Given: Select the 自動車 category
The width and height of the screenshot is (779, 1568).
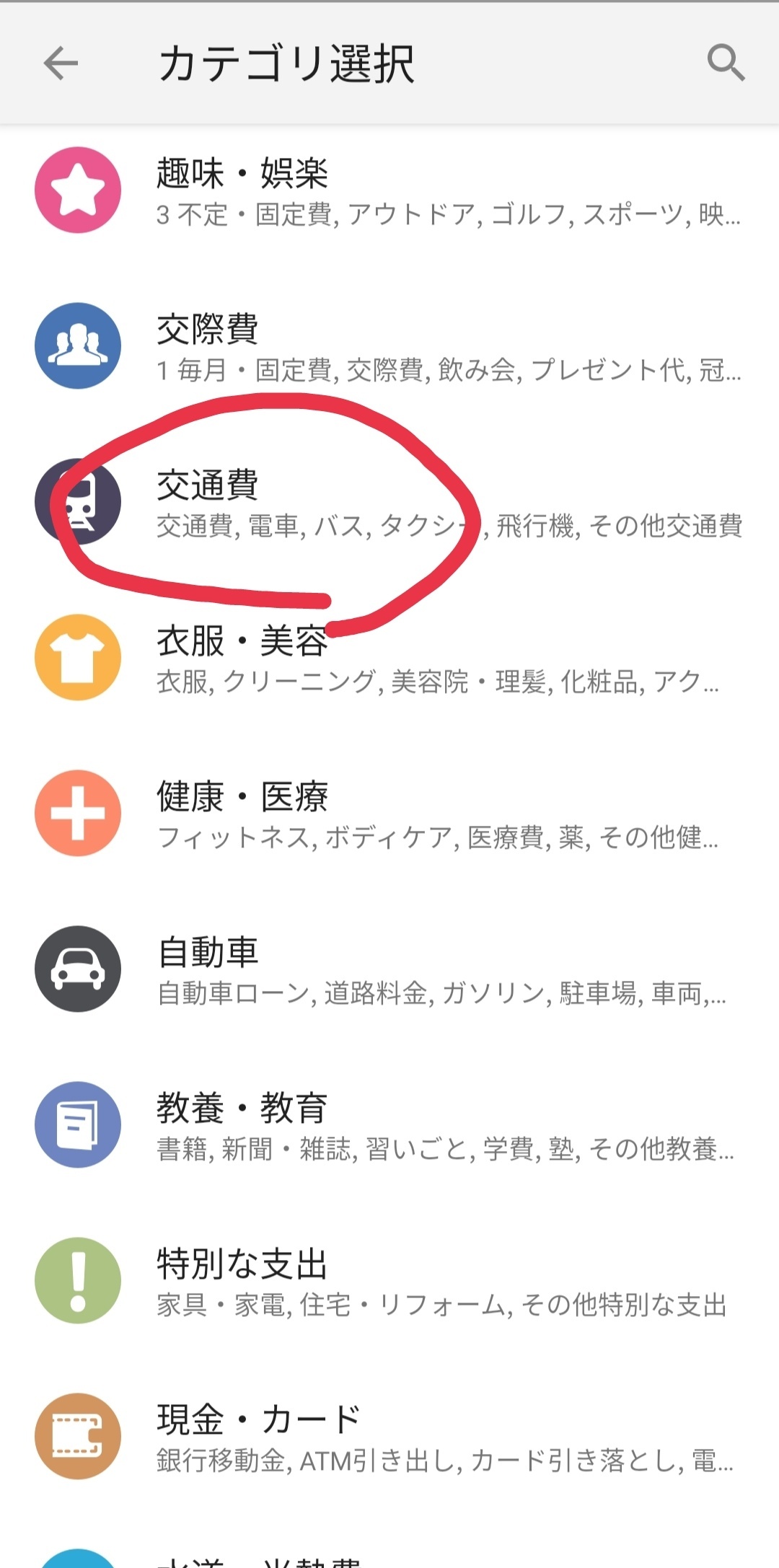Looking at the screenshot, I should (389, 969).
